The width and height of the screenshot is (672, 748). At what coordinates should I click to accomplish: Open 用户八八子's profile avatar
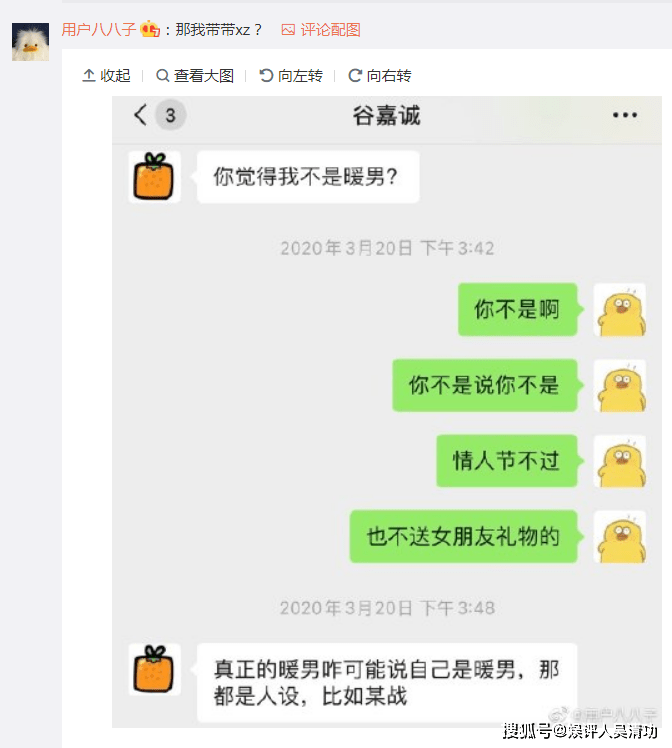[x=30, y=42]
